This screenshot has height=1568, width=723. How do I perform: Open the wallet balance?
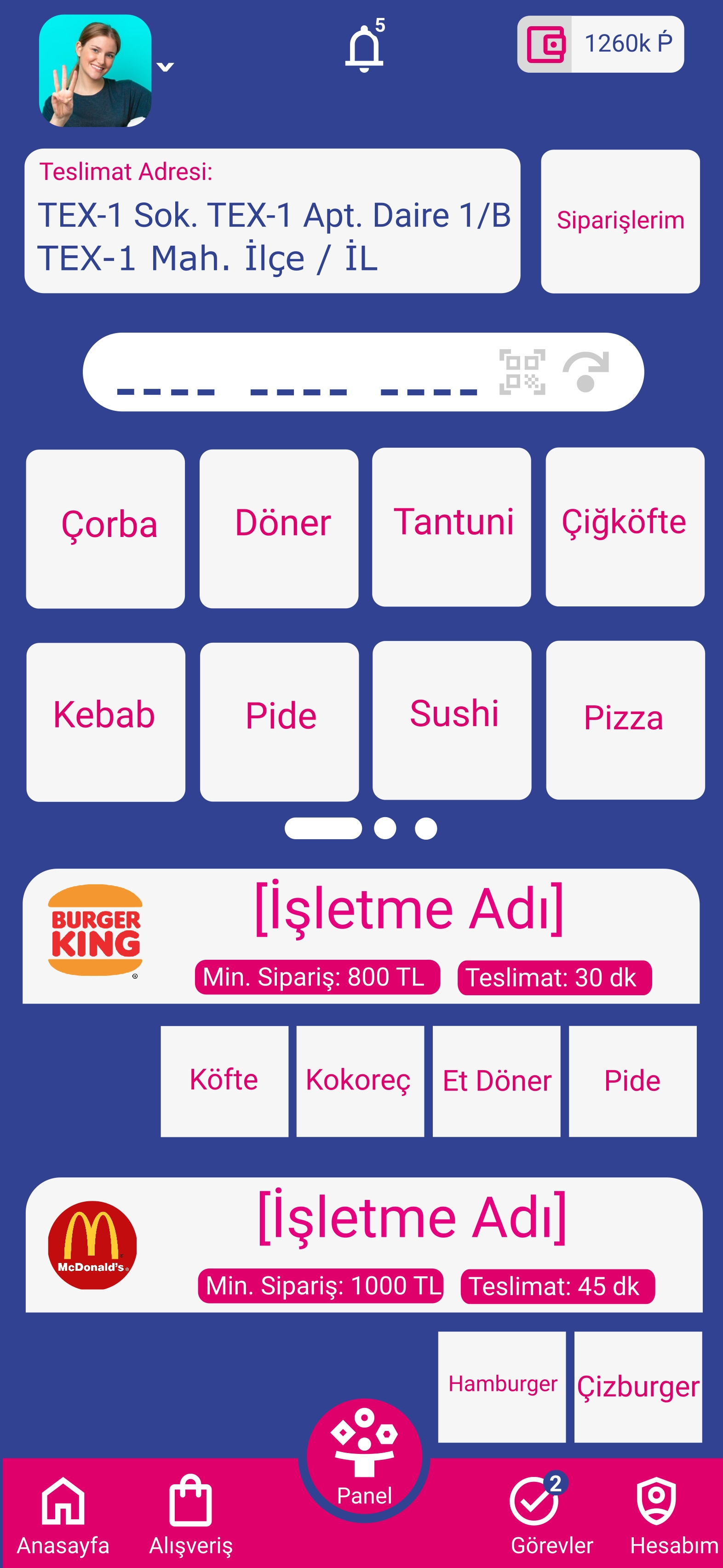pos(600,45)
